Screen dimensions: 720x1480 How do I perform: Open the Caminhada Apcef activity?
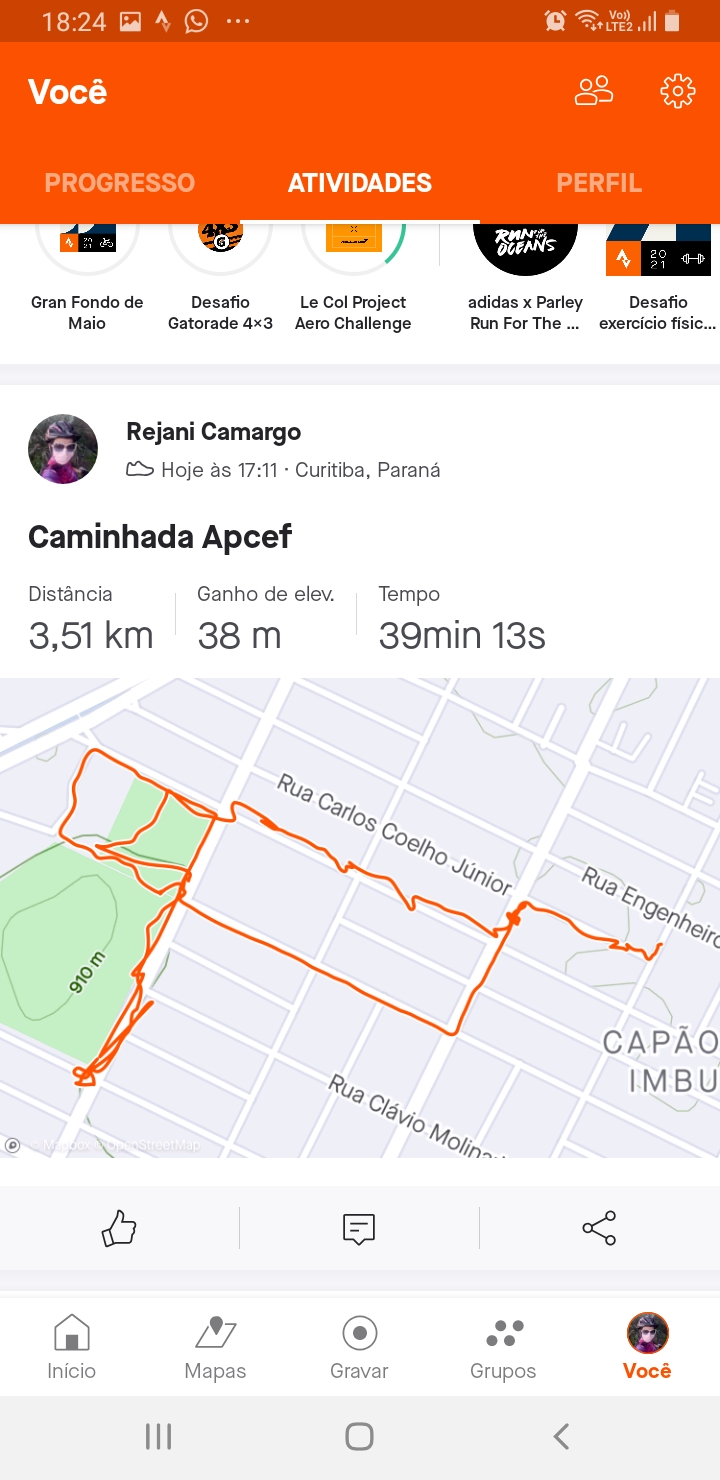click(160, 537)
